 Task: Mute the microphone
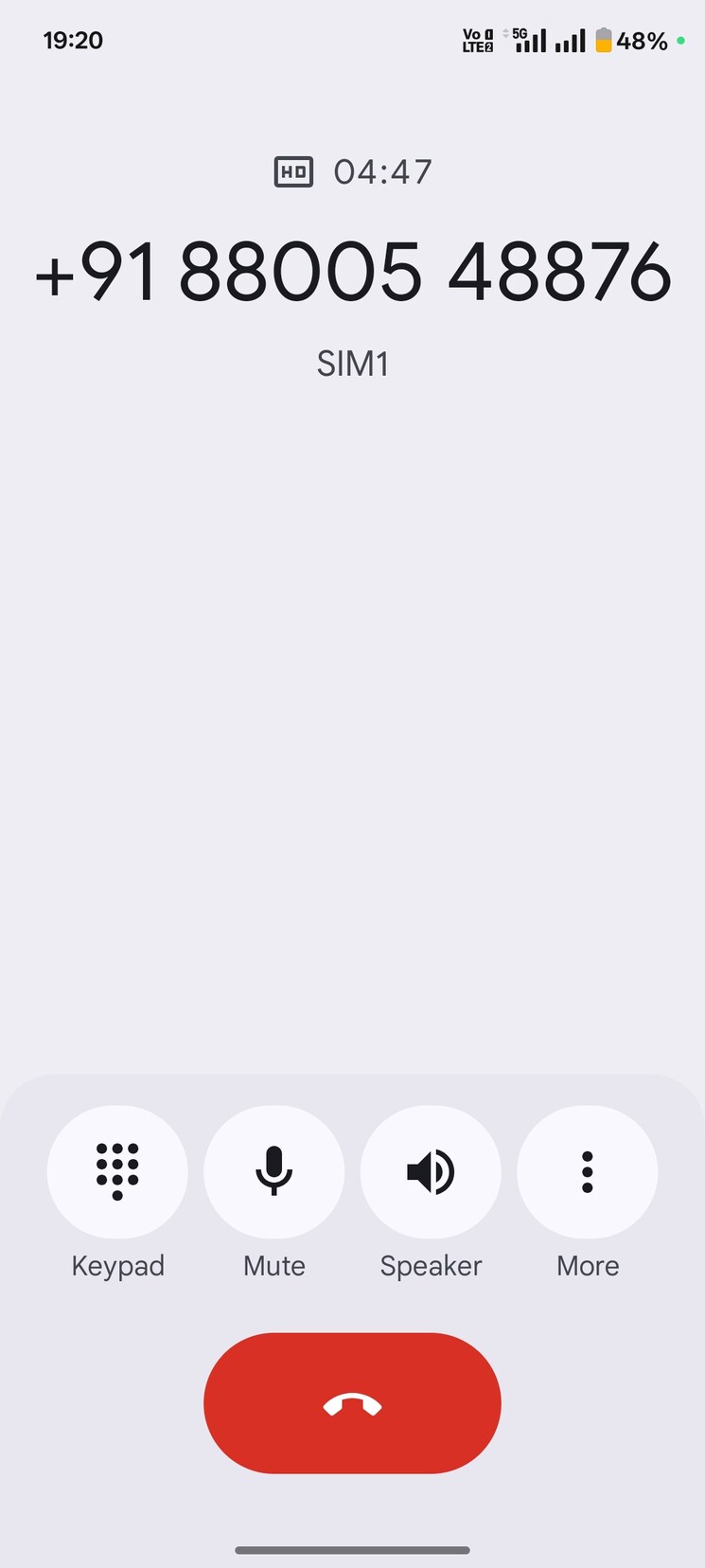coord(274,1171)
